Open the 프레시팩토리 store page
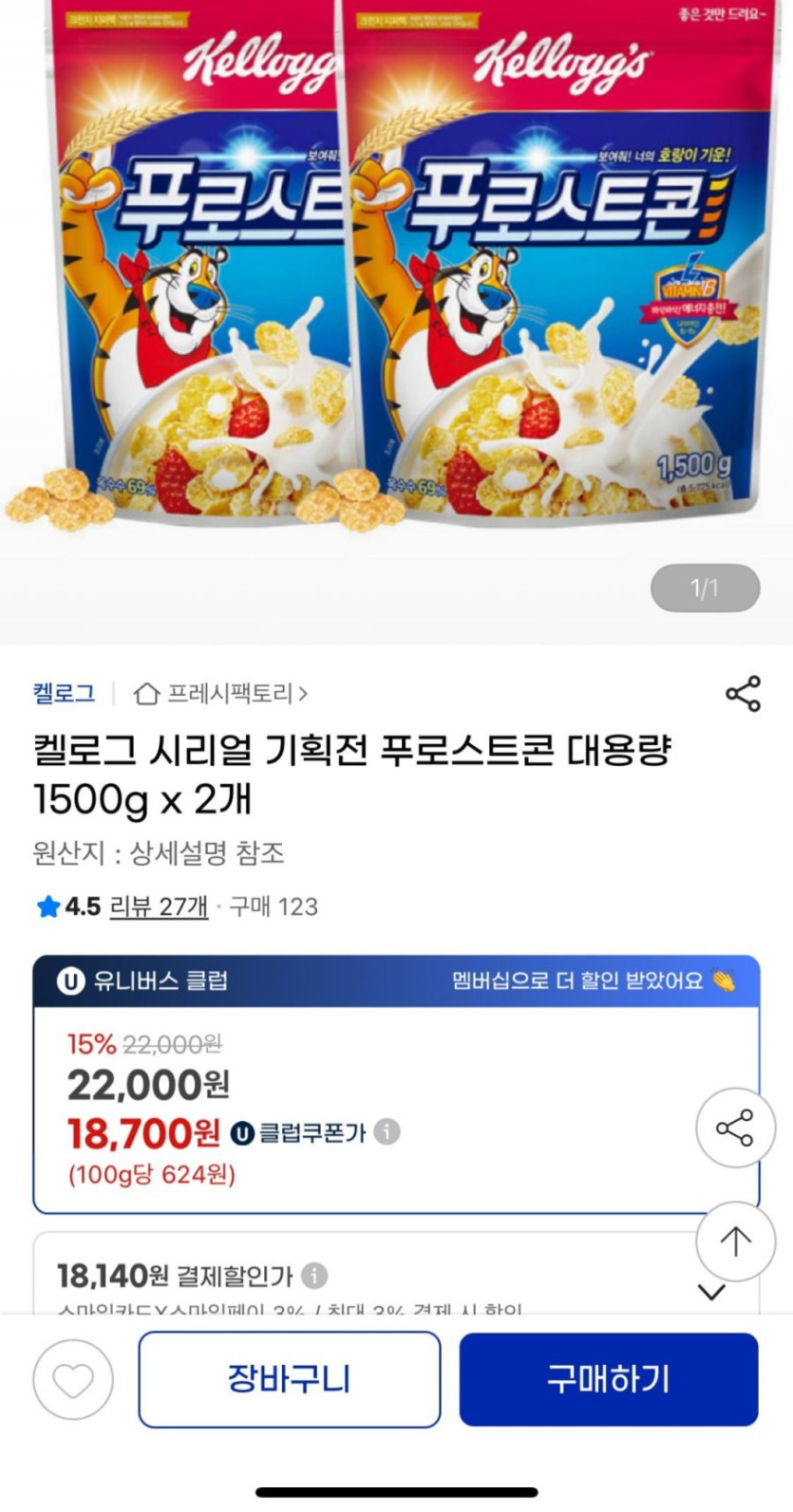This screenshot has height=1512, width=793. point(221,694)
